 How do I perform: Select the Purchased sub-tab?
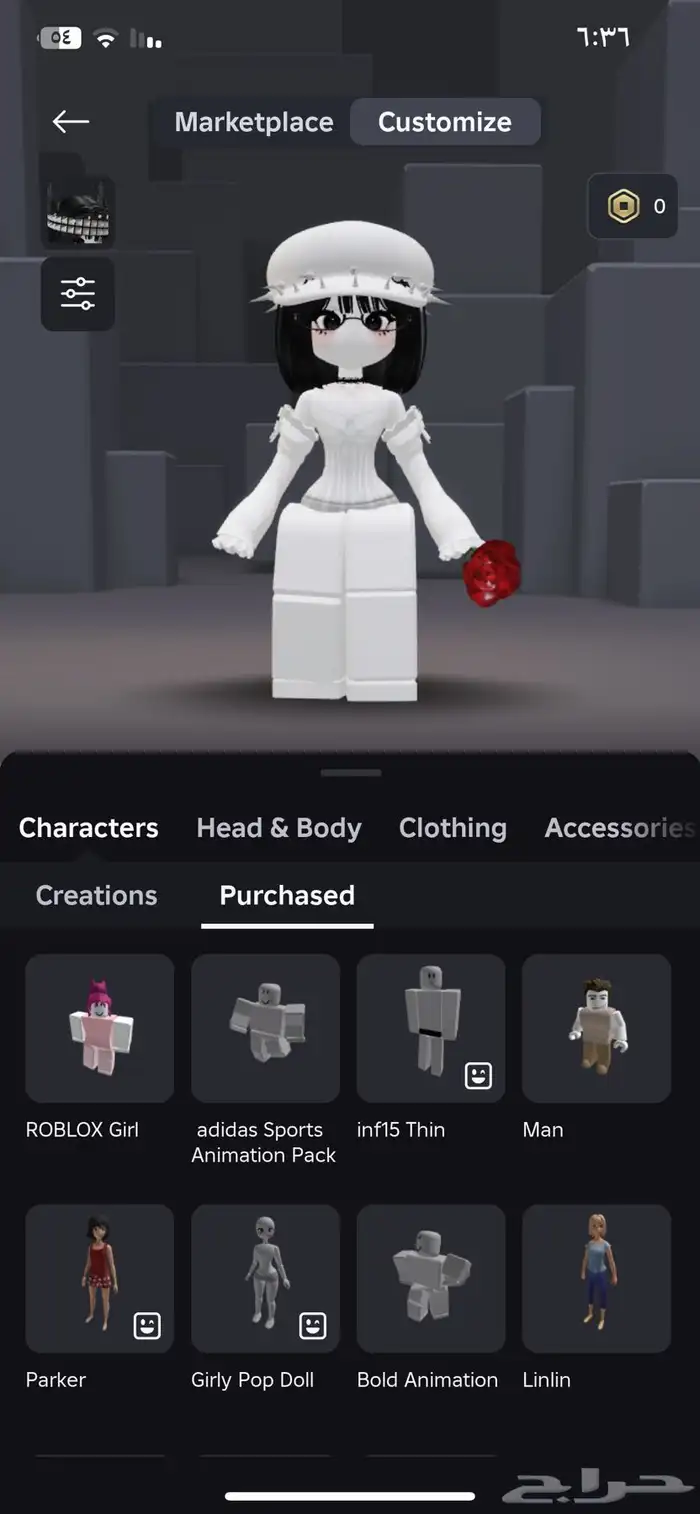pyautogui.click(x=287, y=895)
